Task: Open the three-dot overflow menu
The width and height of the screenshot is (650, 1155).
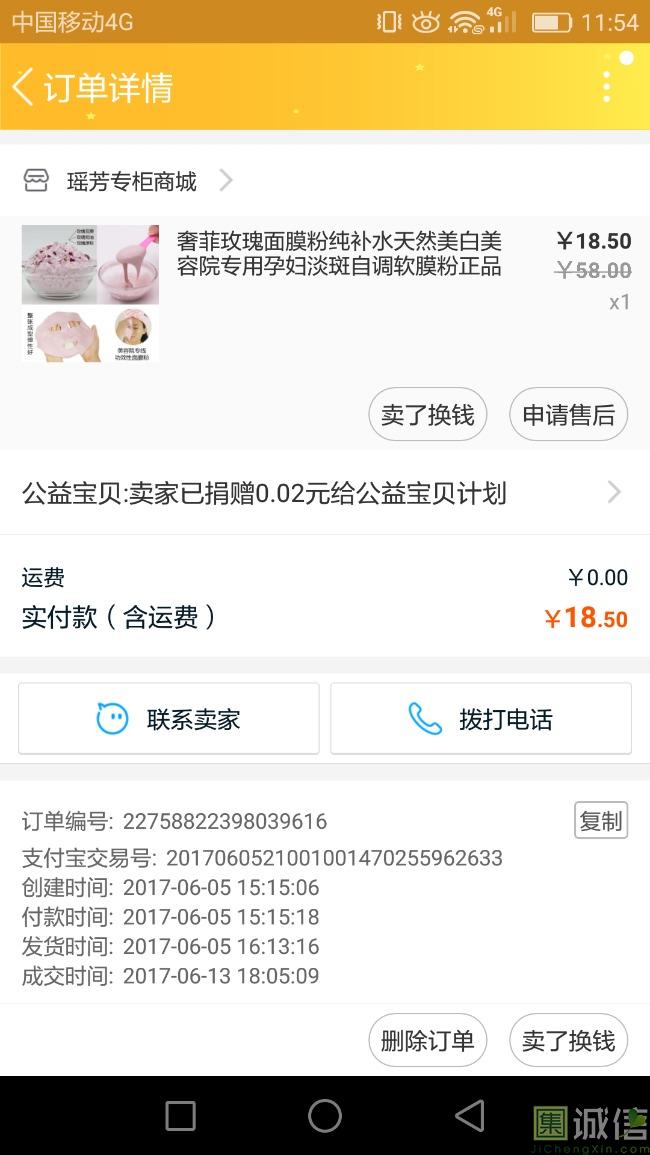Action: point(606,87)
